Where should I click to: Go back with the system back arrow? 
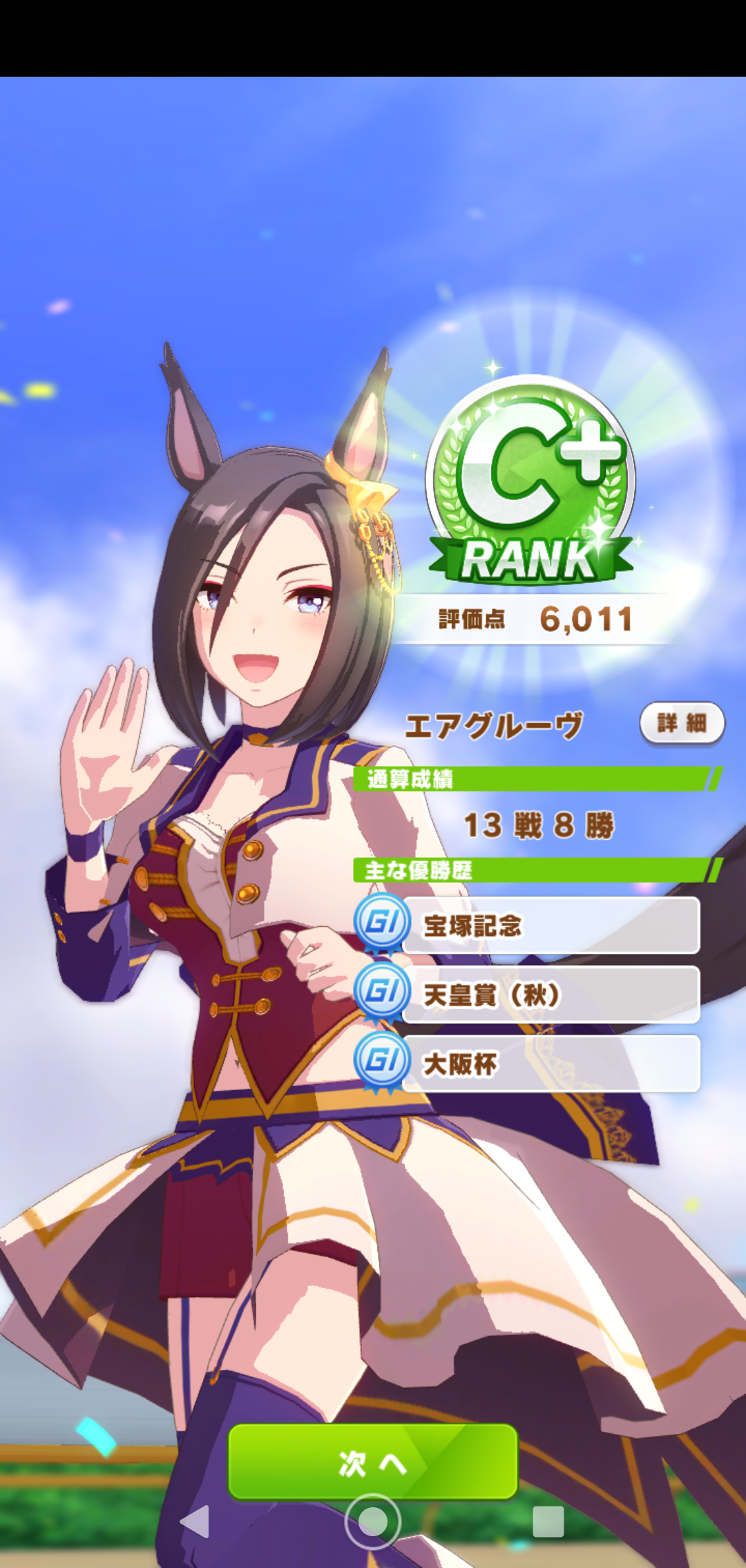coord(195,1521)
